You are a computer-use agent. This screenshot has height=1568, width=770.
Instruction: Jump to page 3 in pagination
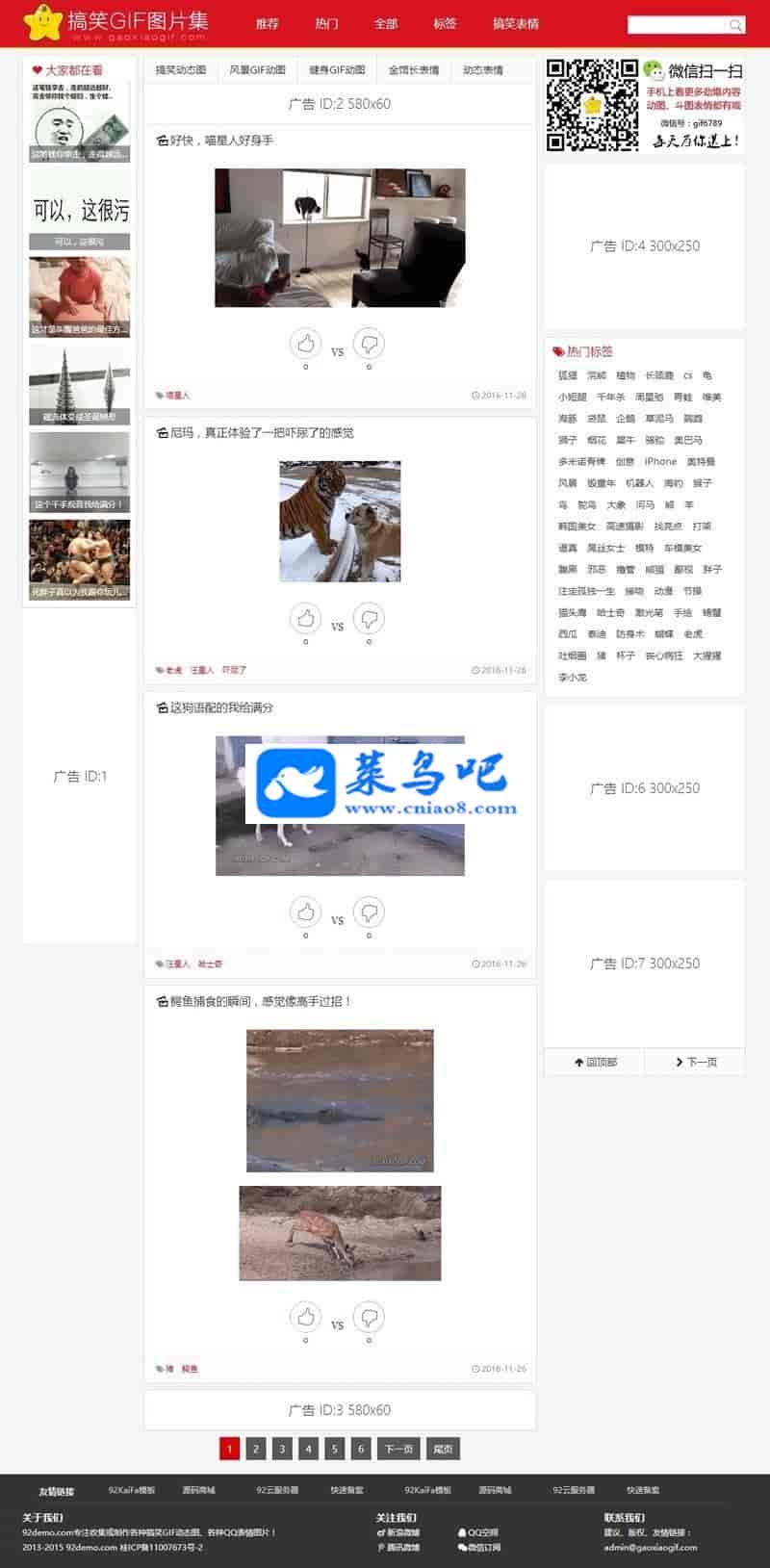282,1449
